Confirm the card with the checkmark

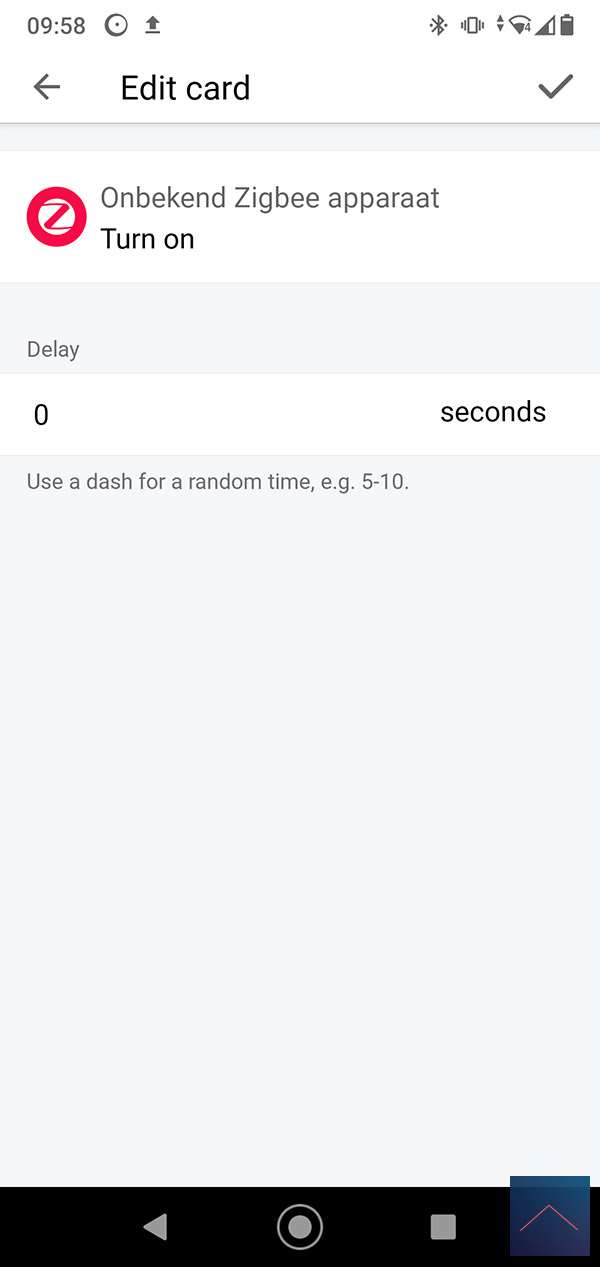(x=555, y=87)
